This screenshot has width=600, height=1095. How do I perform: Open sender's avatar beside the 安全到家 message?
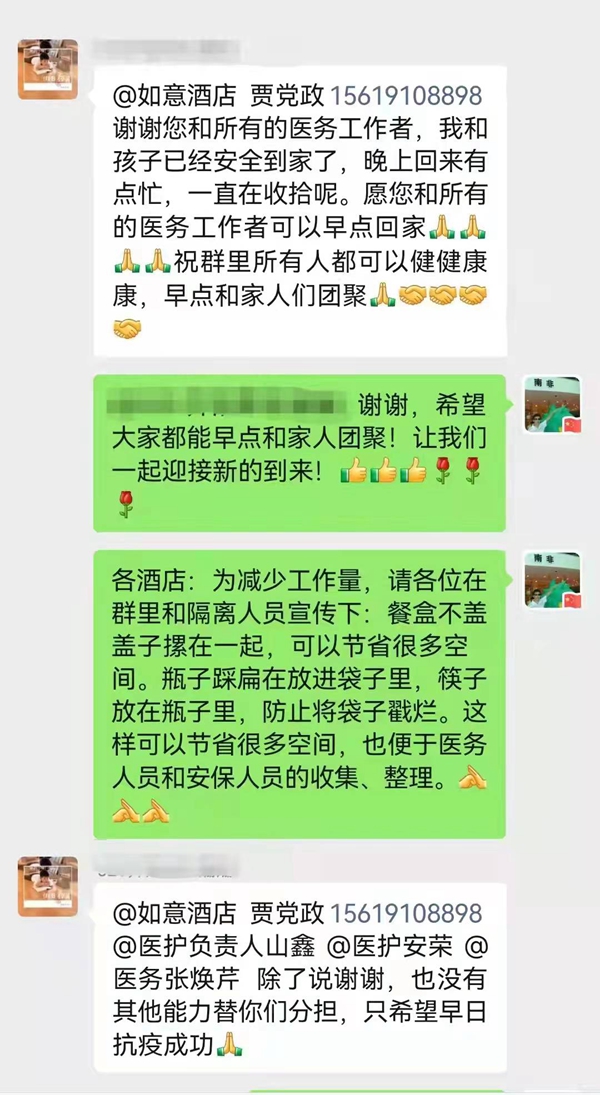click(x=47, y=69)
